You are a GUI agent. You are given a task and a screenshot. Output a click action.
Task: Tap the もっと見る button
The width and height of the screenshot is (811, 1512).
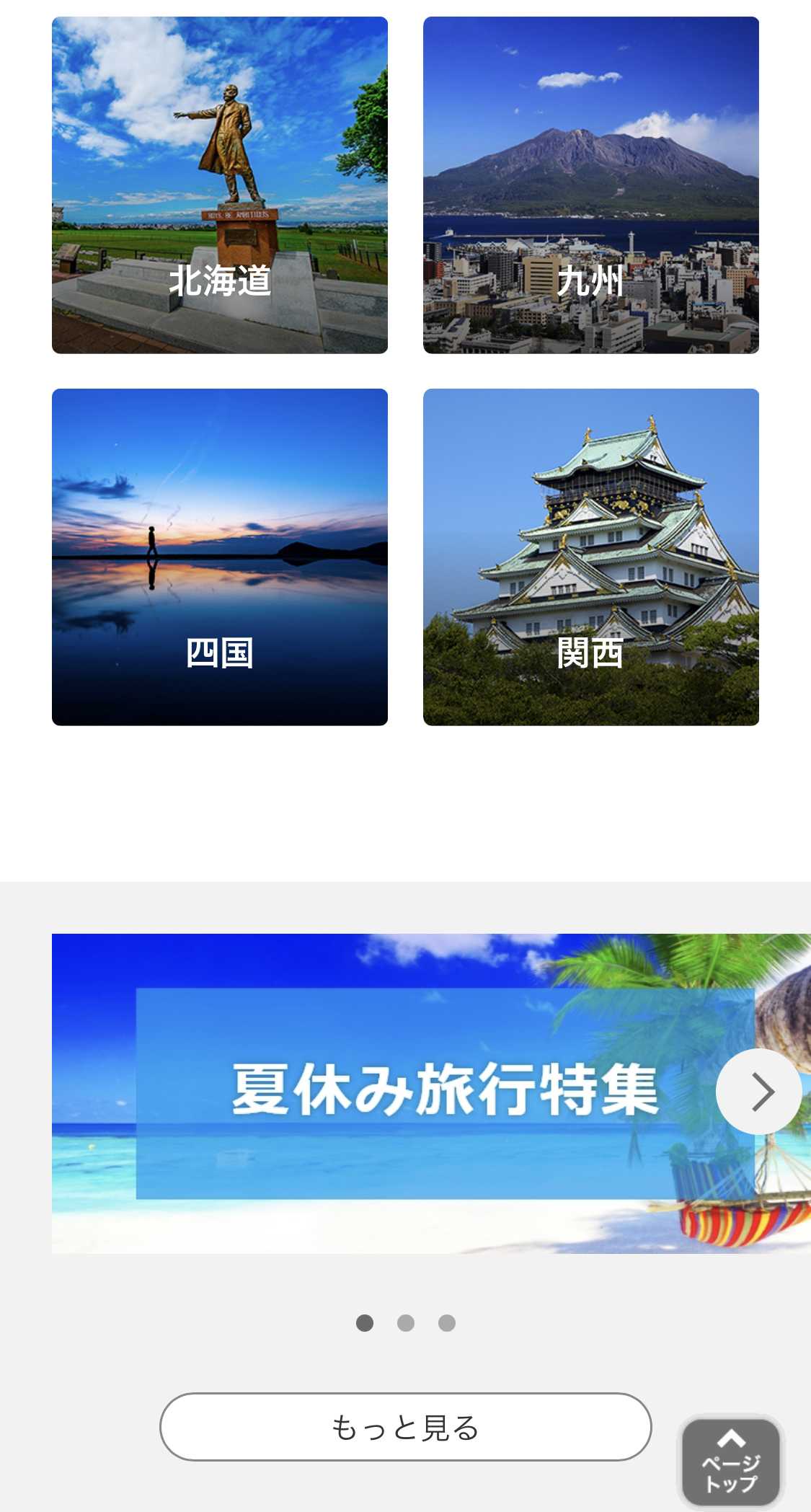point(405,1427)
